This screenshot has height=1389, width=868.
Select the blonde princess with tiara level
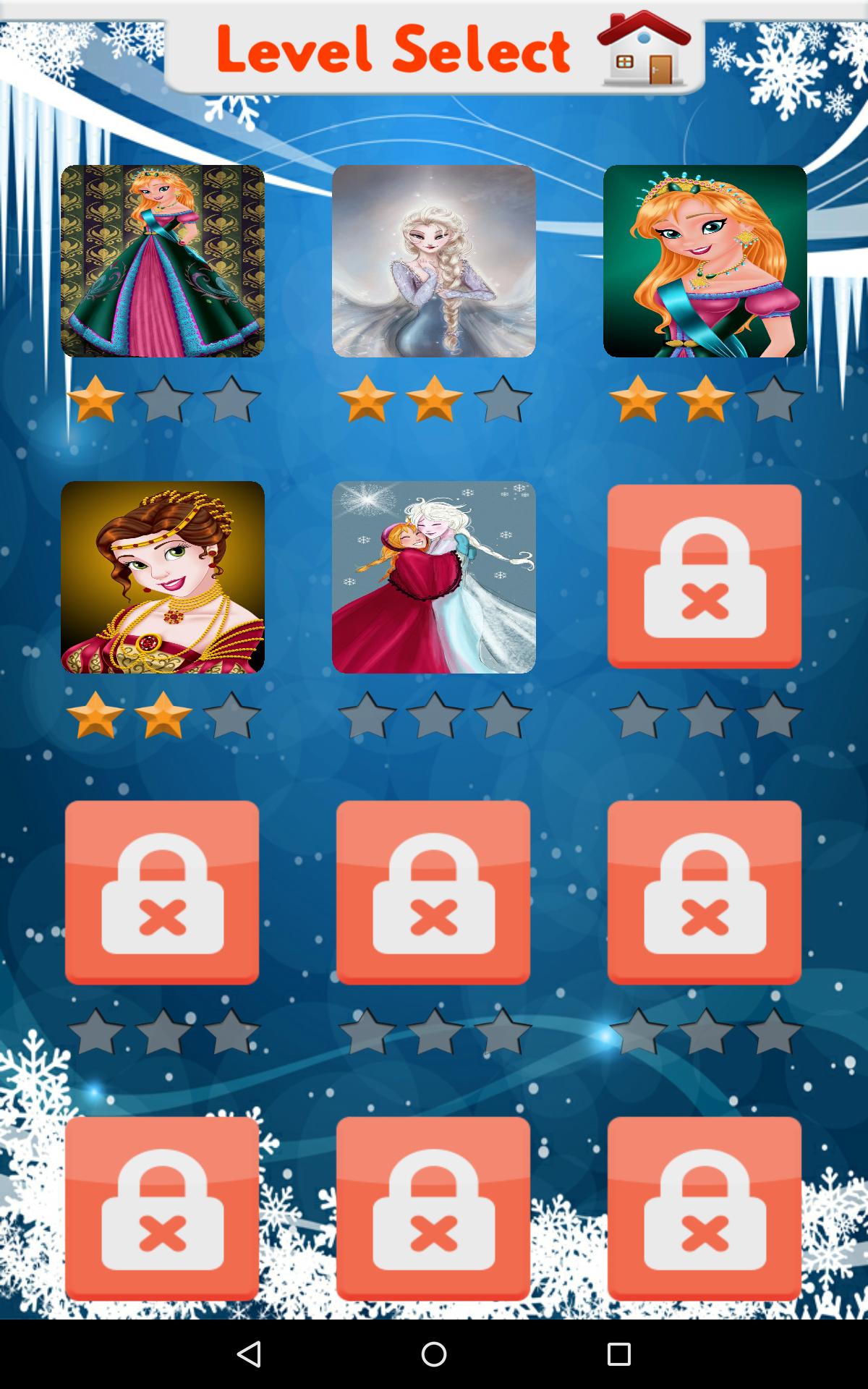[705, 262]
